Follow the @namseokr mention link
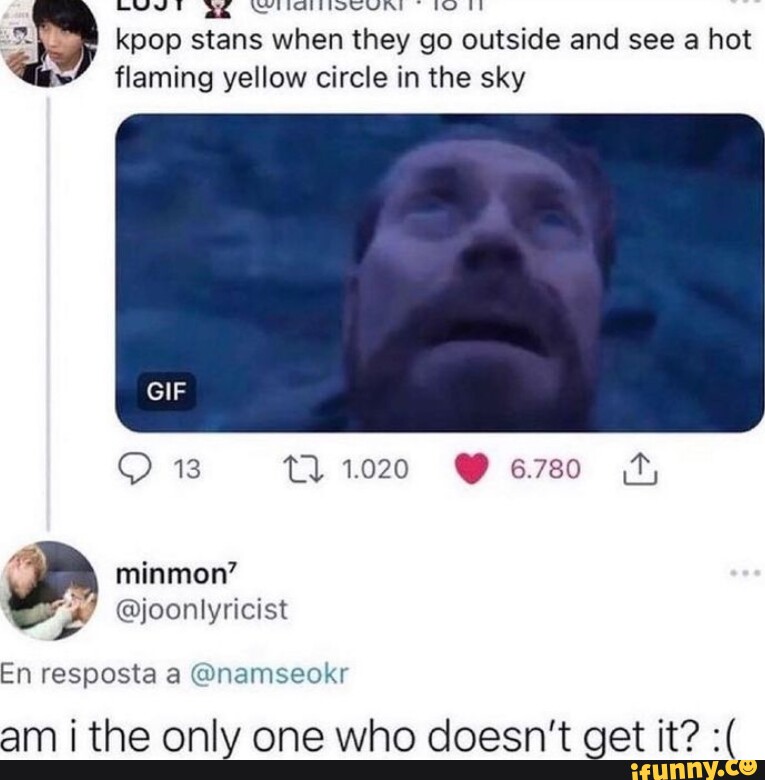This screenshot has width=765, height=780. (270, 676)
